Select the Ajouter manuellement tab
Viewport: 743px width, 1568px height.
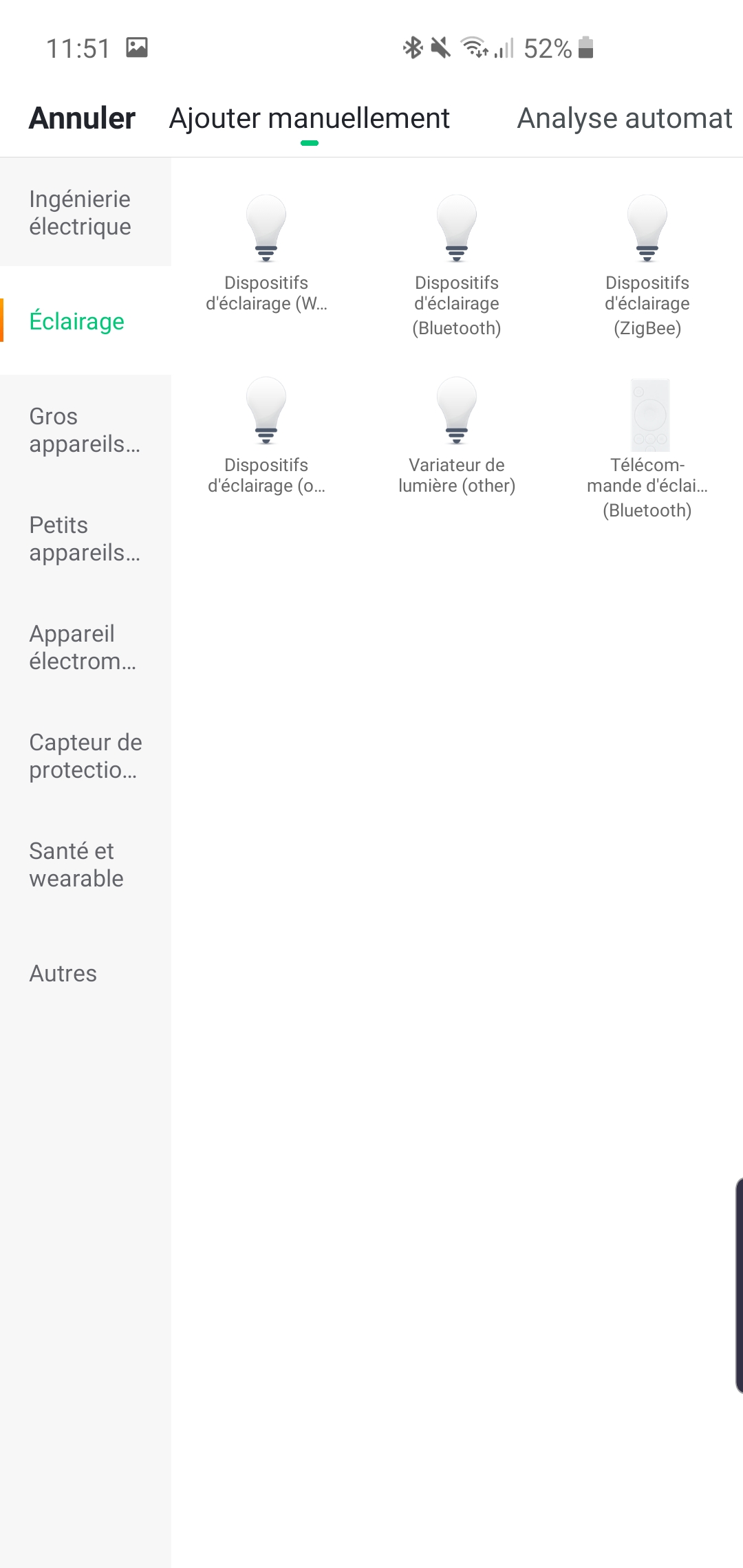pyautogui.click(x=310, y=118)
